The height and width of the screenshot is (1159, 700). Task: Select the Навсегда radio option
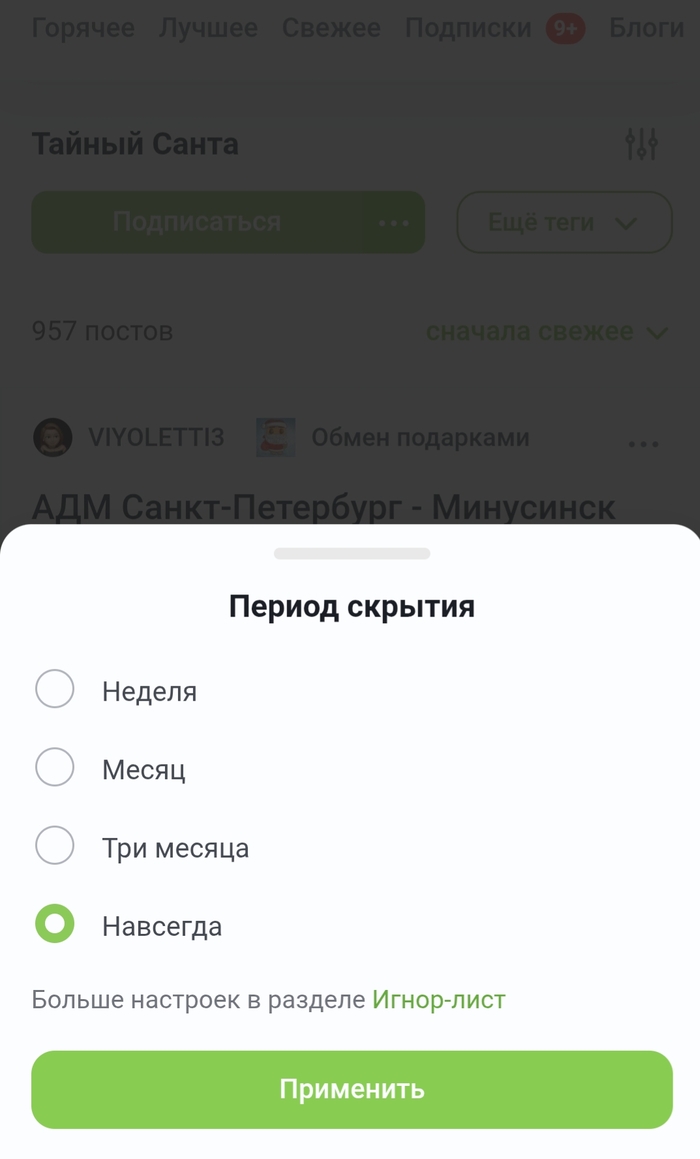coord(55,925)
